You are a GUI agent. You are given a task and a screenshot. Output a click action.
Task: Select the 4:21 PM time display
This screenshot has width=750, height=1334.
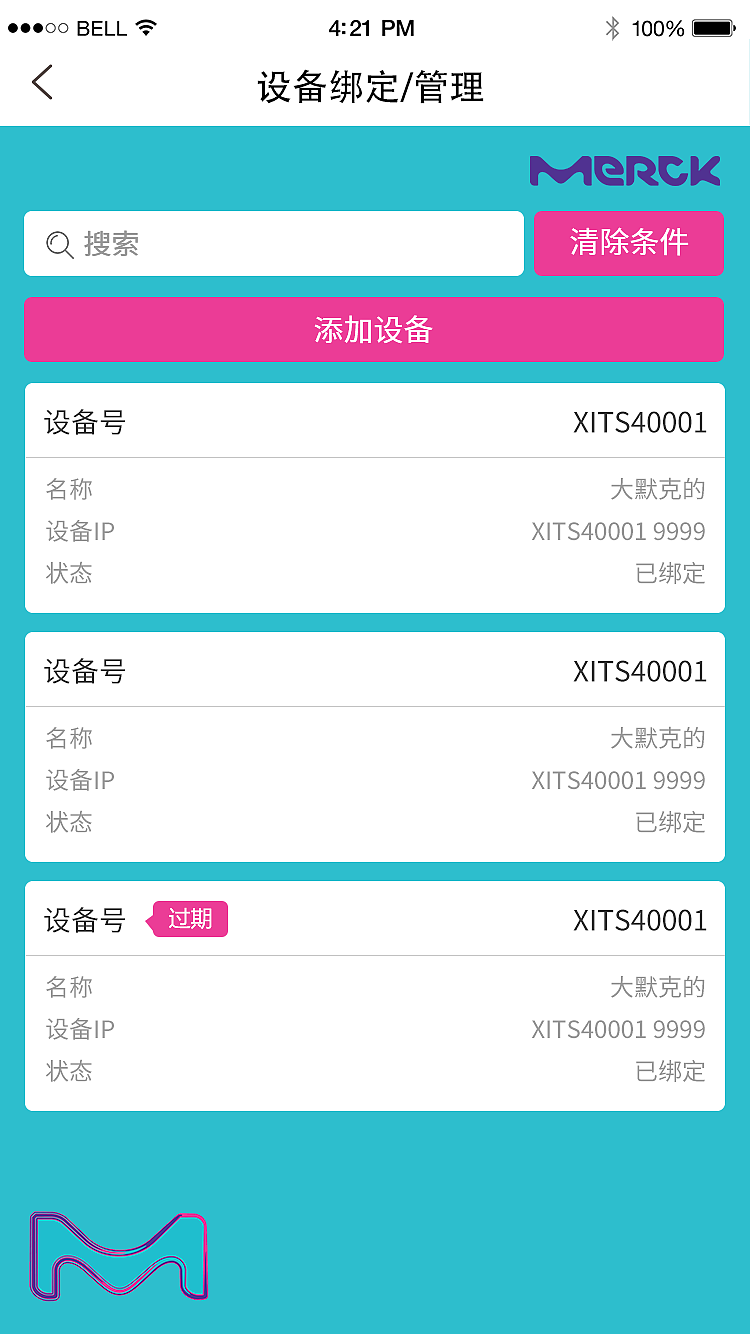371,27
